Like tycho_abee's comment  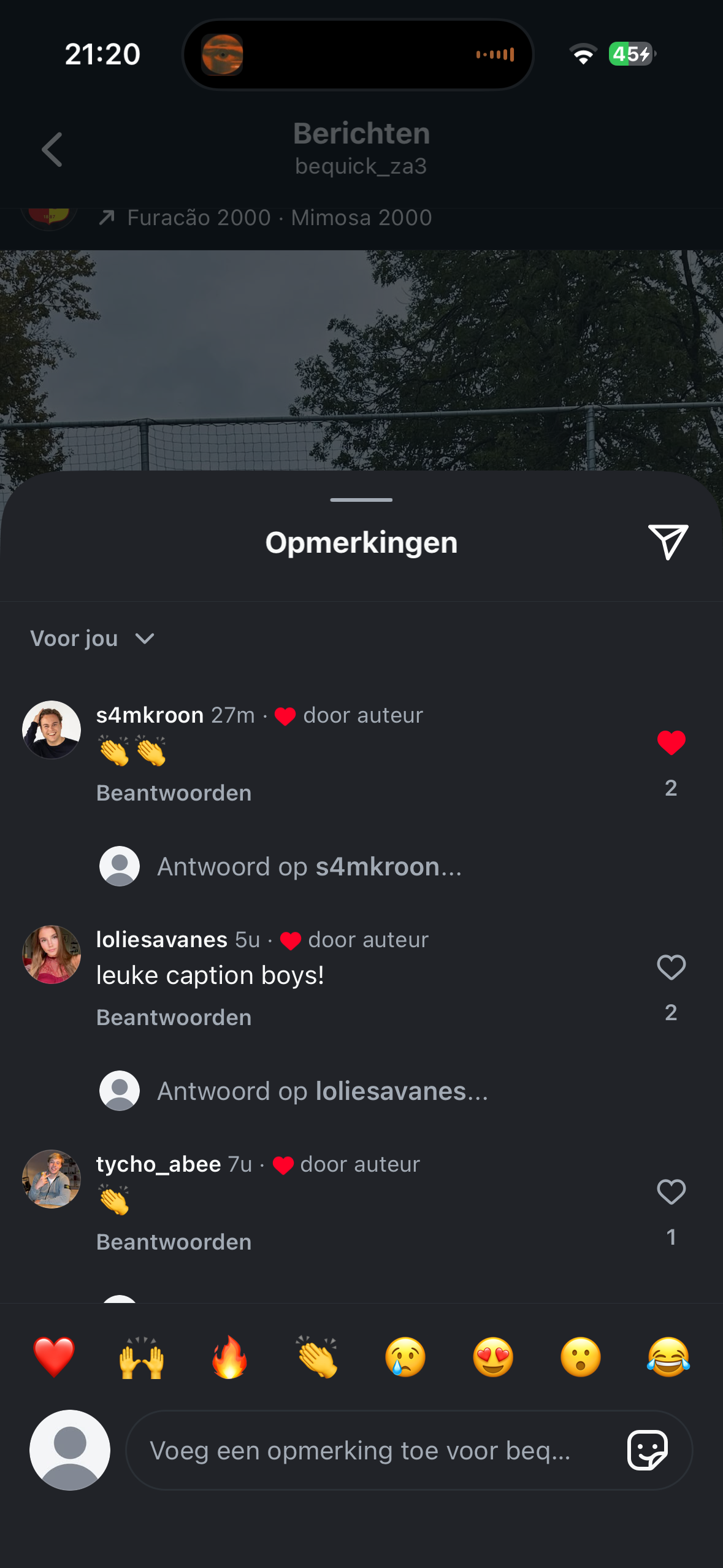(x=671, y=1192)
